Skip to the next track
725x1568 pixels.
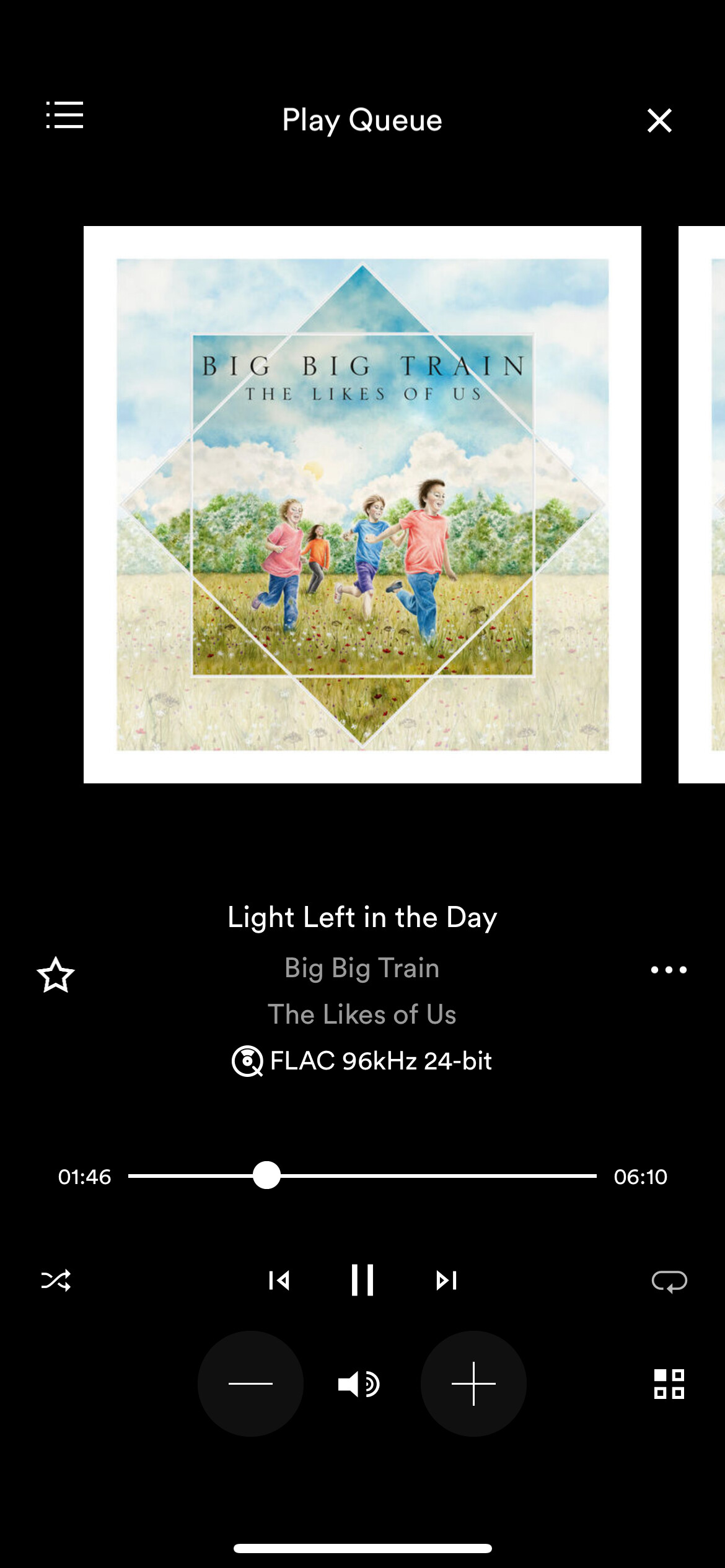click(446, 1280)
